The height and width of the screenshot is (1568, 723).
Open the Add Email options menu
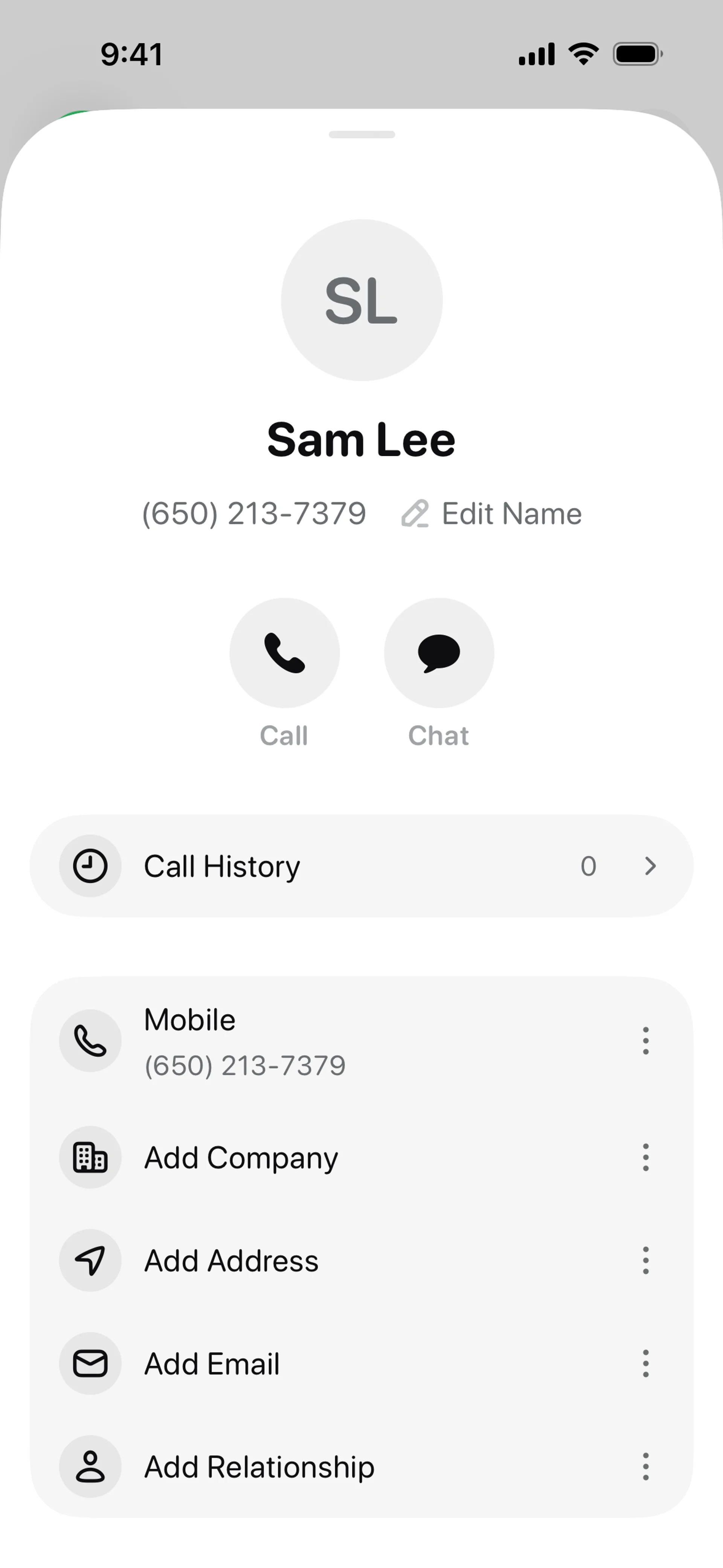pyautogui.click(x=646, y=1363)
